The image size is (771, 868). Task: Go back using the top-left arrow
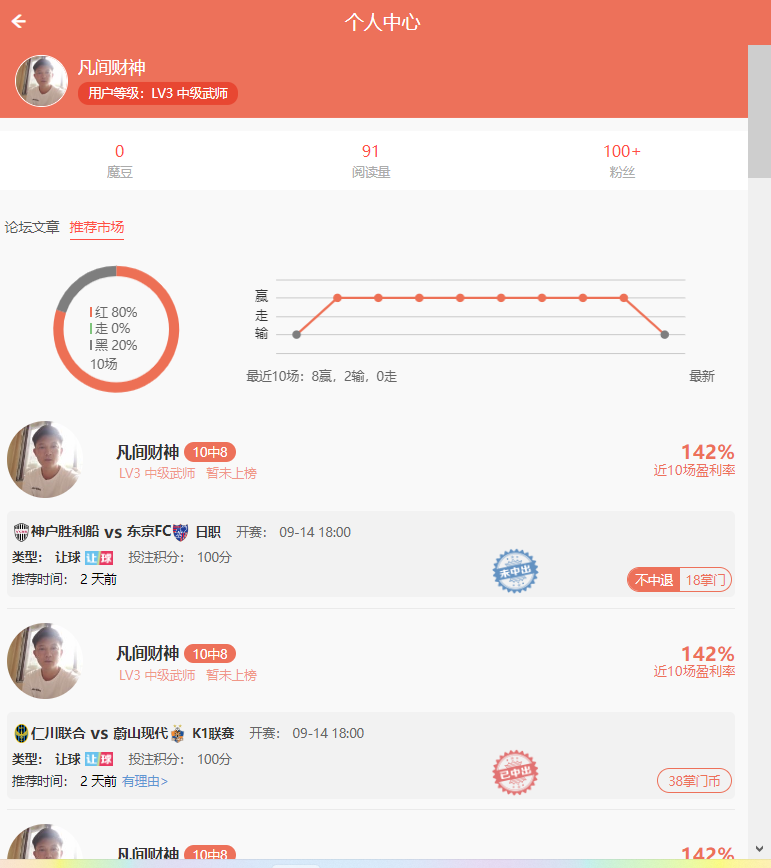coord(19,21)
